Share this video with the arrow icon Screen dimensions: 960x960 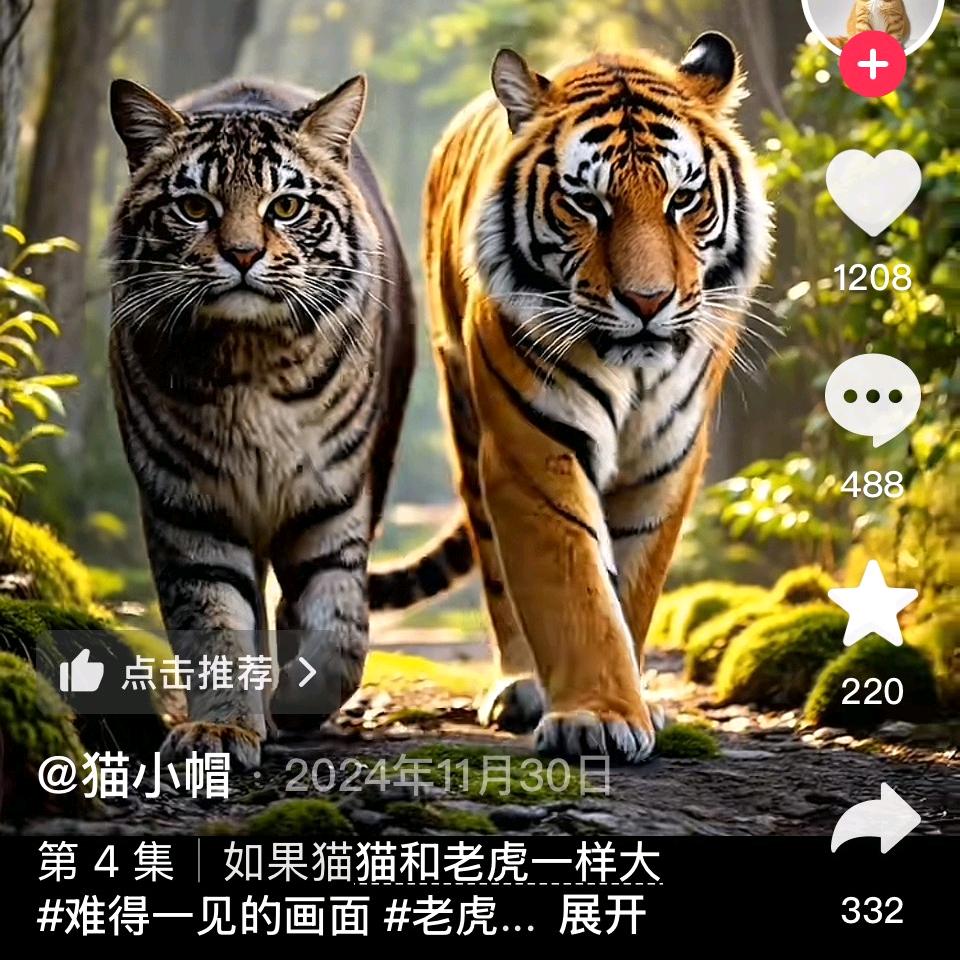pos(876,819)
